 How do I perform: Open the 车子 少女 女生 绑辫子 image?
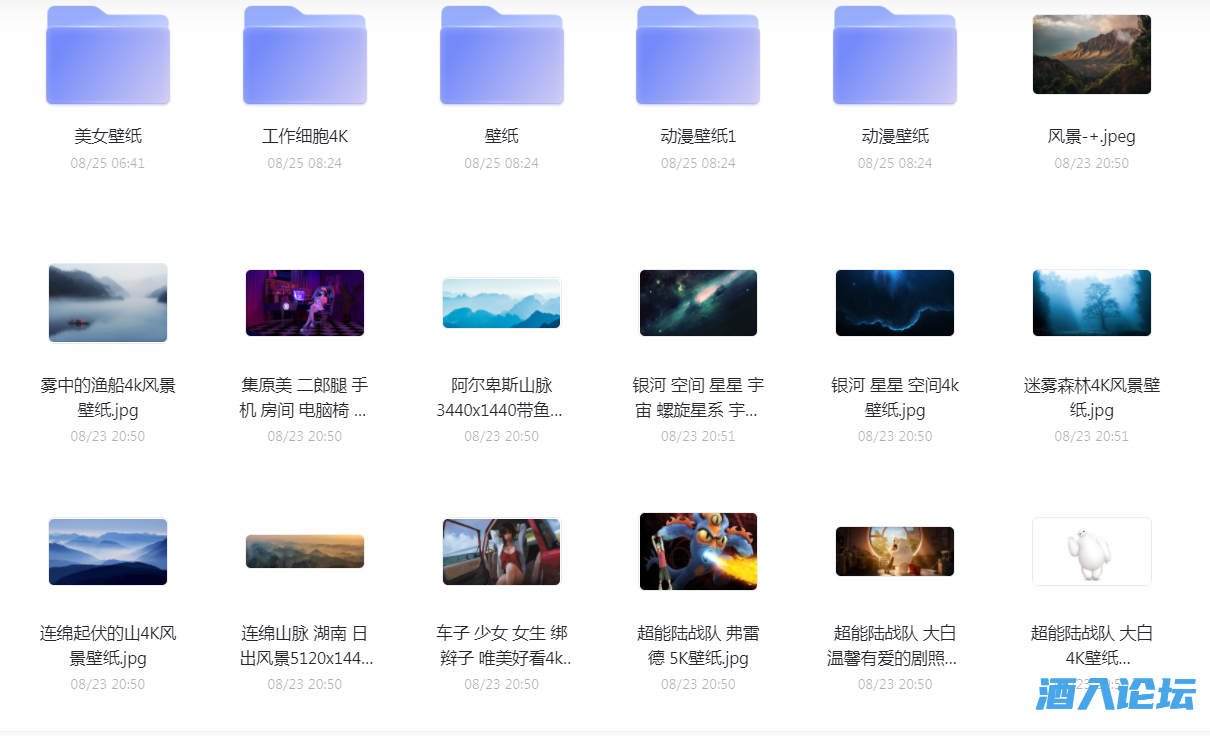(x=501, y=551)
